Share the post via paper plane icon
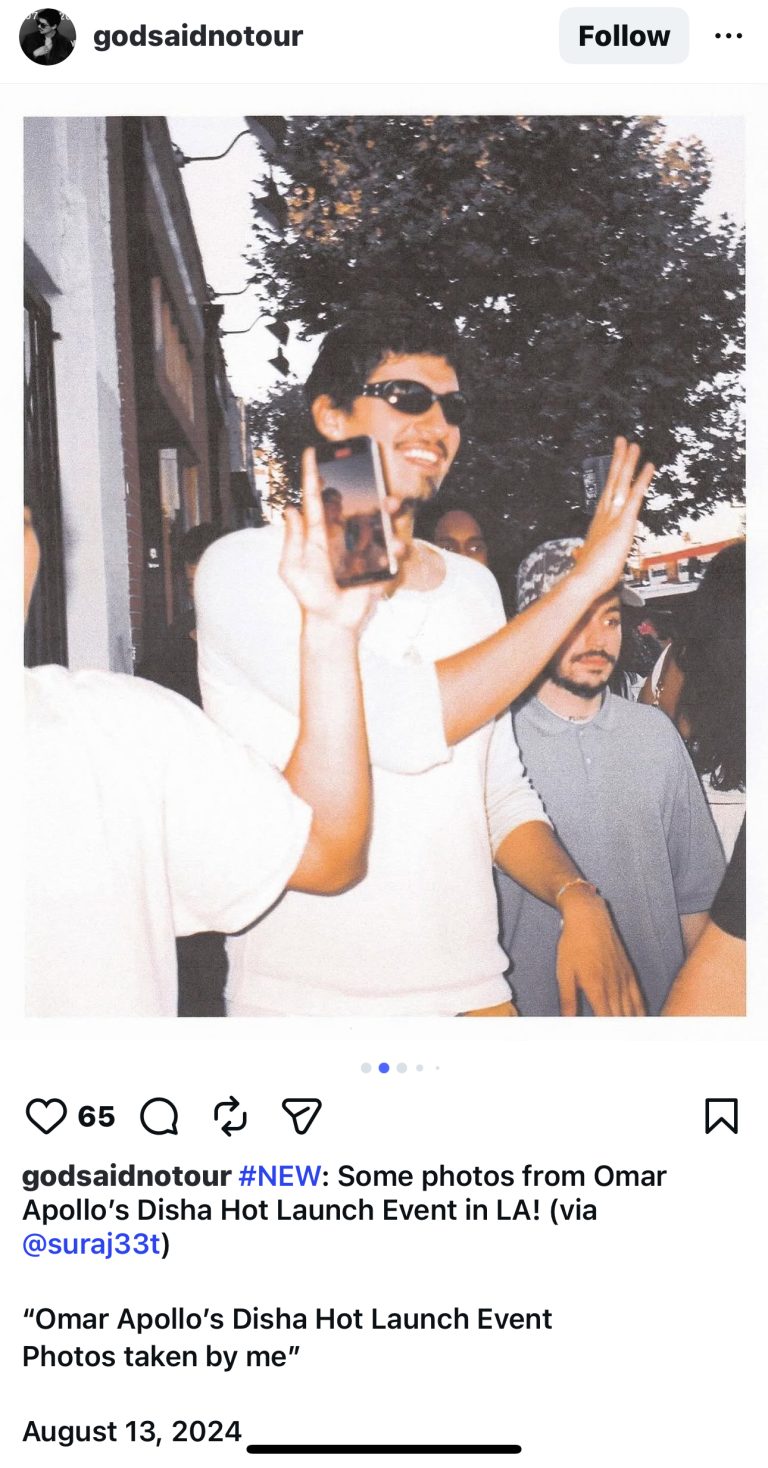The height and width of the screenshot is (1468, 768). (301, 1116)
